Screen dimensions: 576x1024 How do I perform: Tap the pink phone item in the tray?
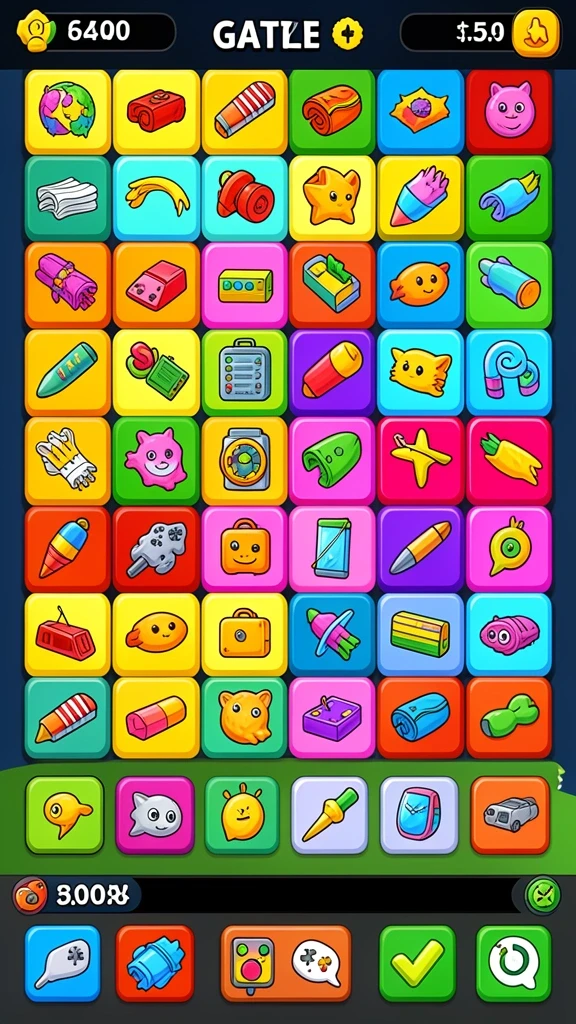pos(419,814)
